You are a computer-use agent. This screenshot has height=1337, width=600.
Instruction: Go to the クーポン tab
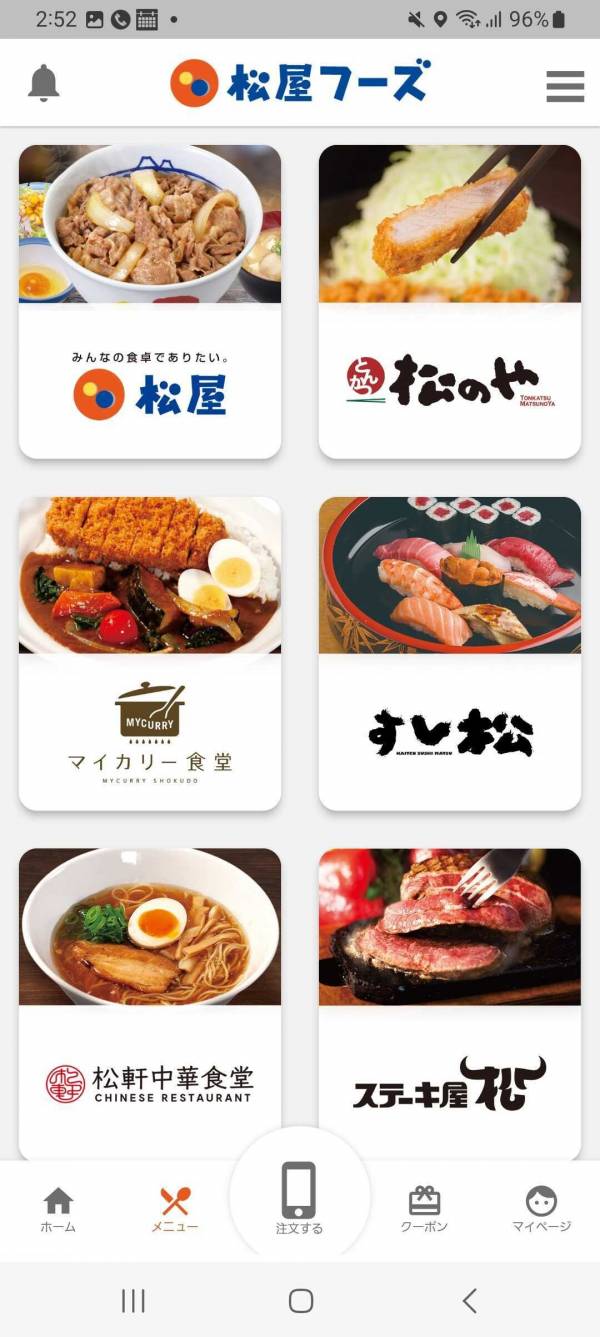[424, 1209]
